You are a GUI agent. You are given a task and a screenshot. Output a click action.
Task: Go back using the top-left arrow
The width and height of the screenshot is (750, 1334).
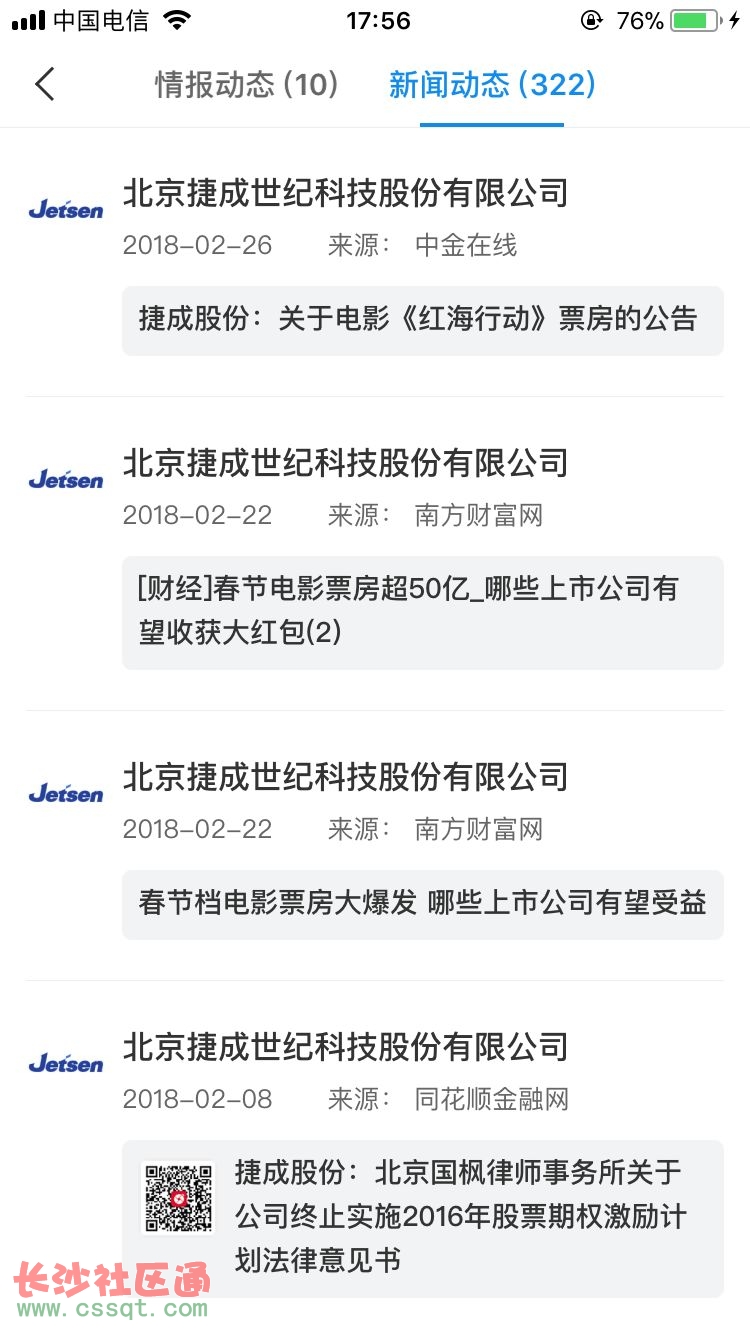point(45,84)
